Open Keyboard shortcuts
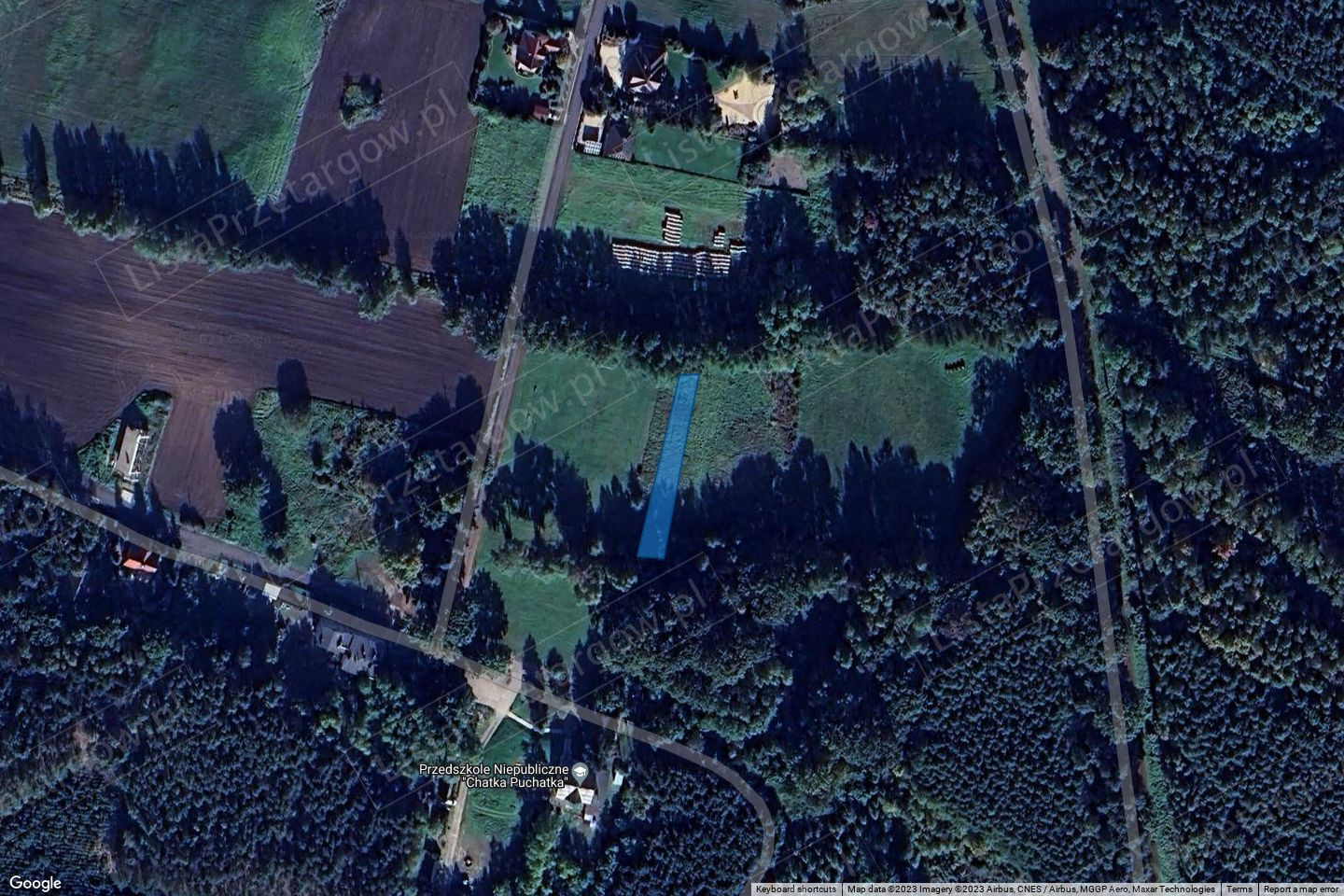 [x=795, y=889]
